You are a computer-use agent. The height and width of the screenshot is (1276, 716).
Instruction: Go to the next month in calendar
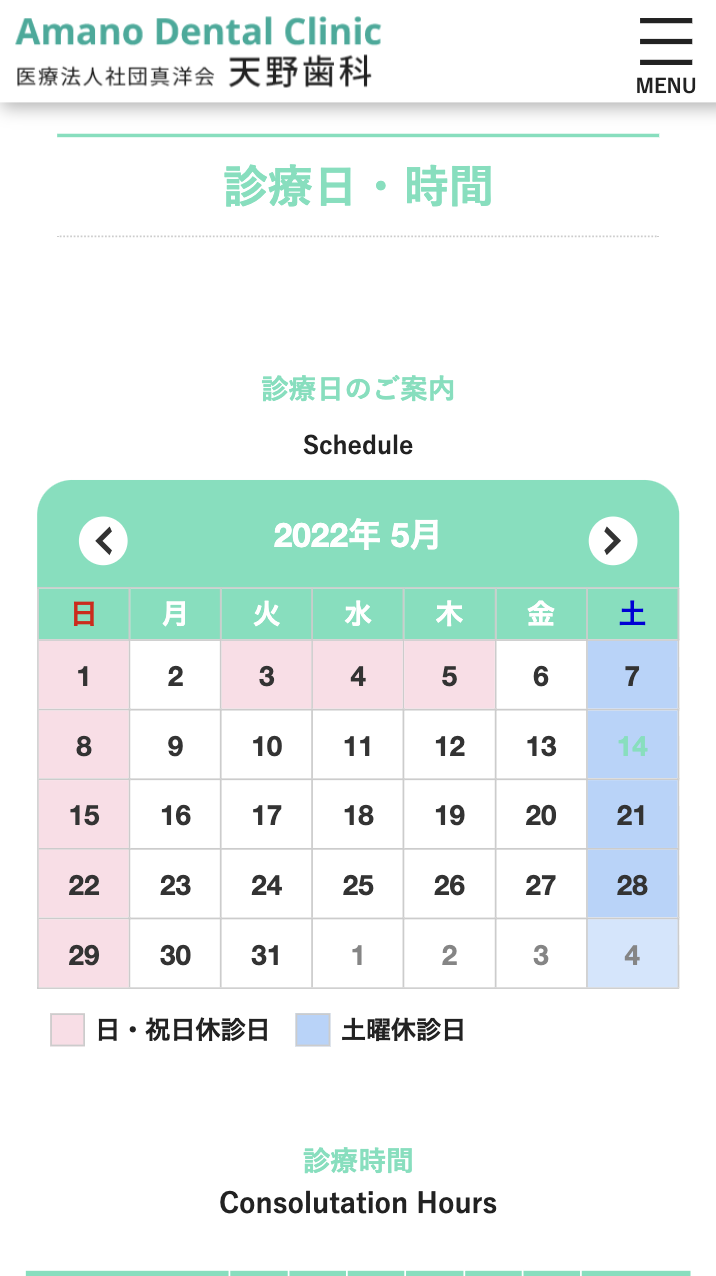click(613, 541)
